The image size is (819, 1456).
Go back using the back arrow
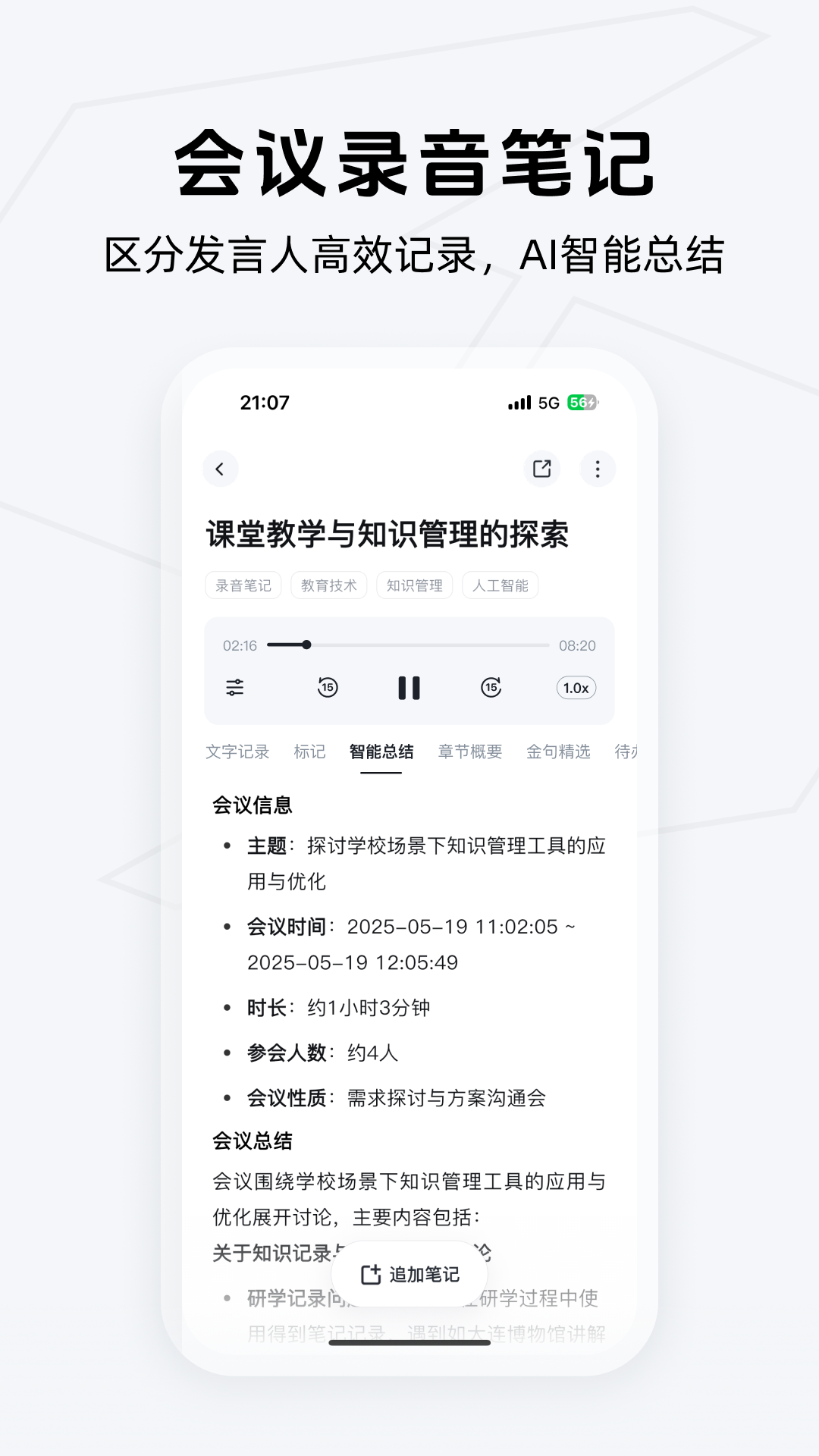click(221, 469)
